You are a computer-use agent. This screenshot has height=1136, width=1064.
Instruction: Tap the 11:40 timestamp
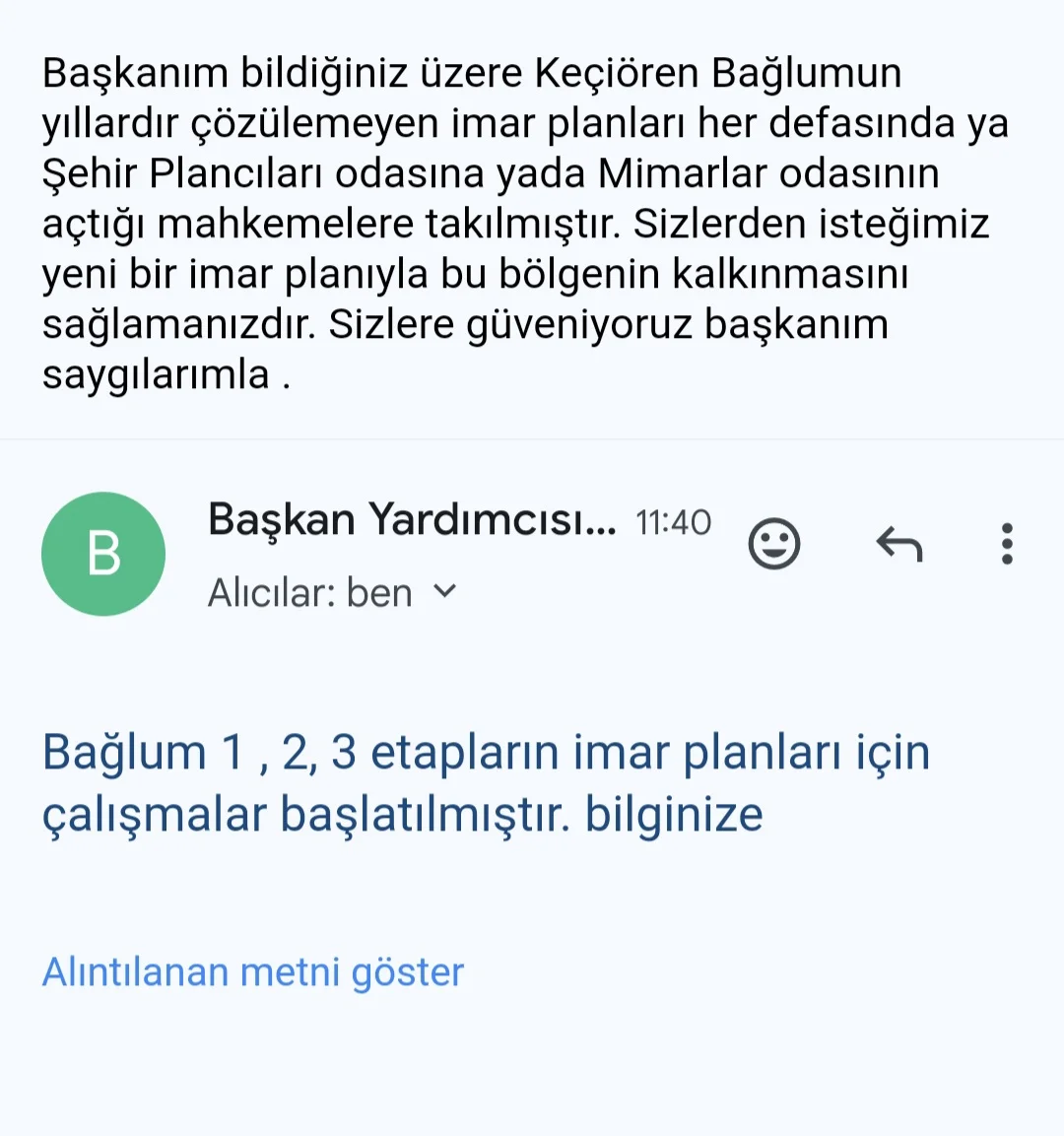point(674,522)
